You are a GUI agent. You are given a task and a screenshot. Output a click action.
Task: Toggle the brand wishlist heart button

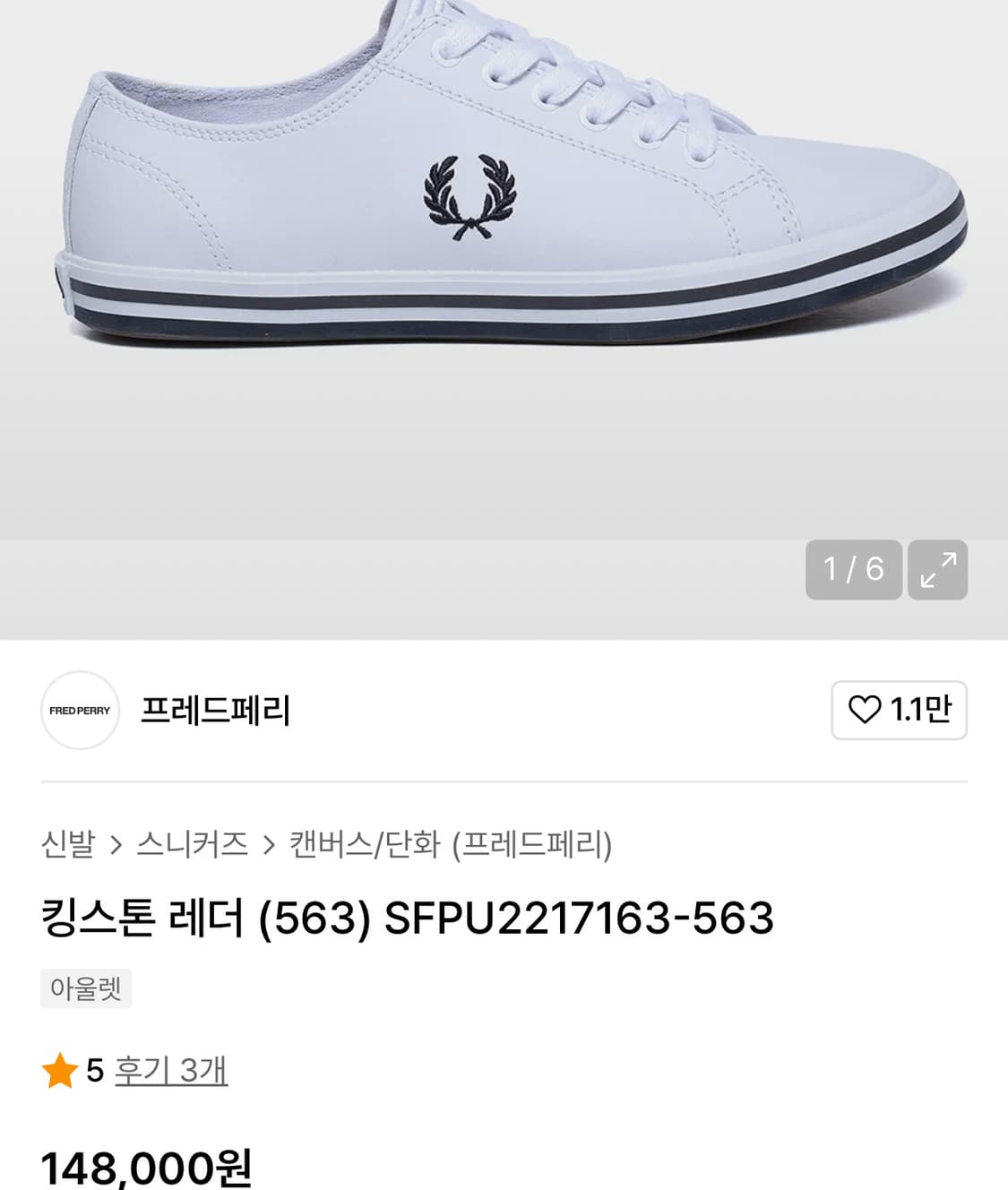(x=898, y=710)
